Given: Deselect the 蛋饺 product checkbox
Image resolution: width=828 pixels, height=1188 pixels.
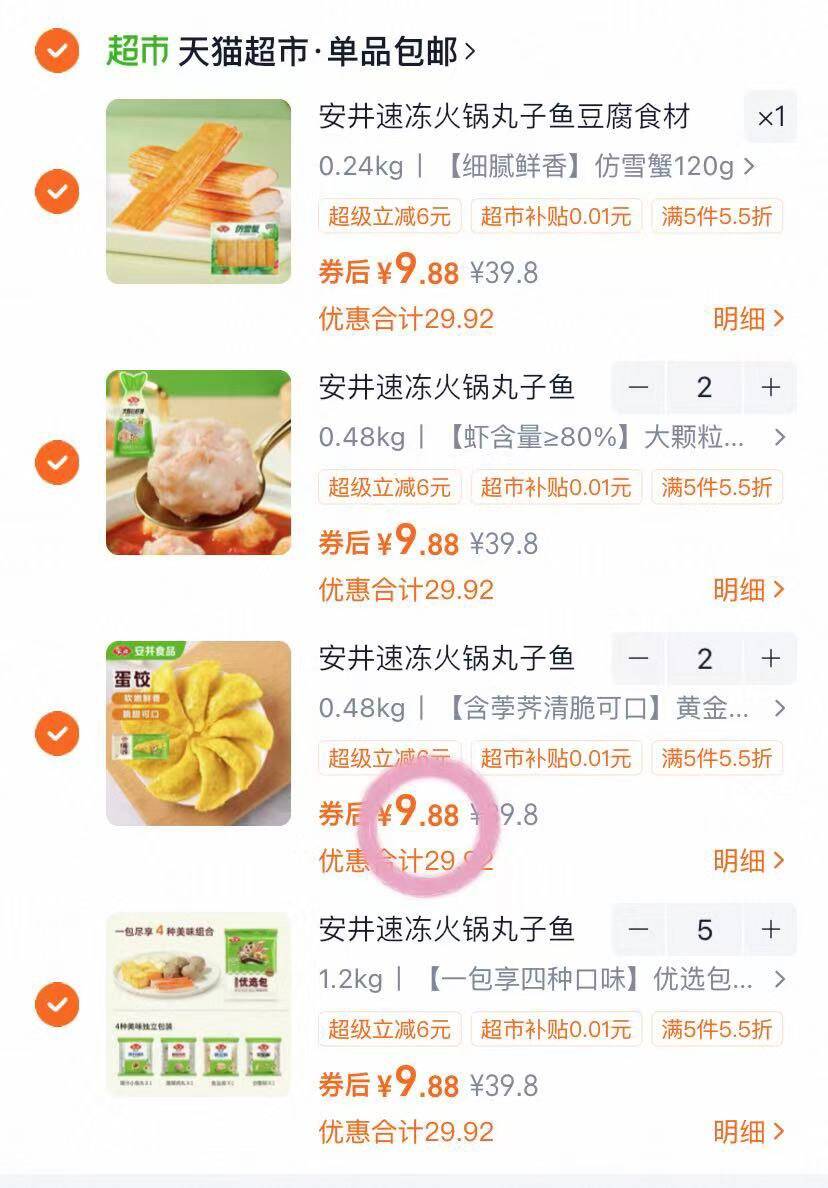Looking at the screenshot, I should coord(57,733).
